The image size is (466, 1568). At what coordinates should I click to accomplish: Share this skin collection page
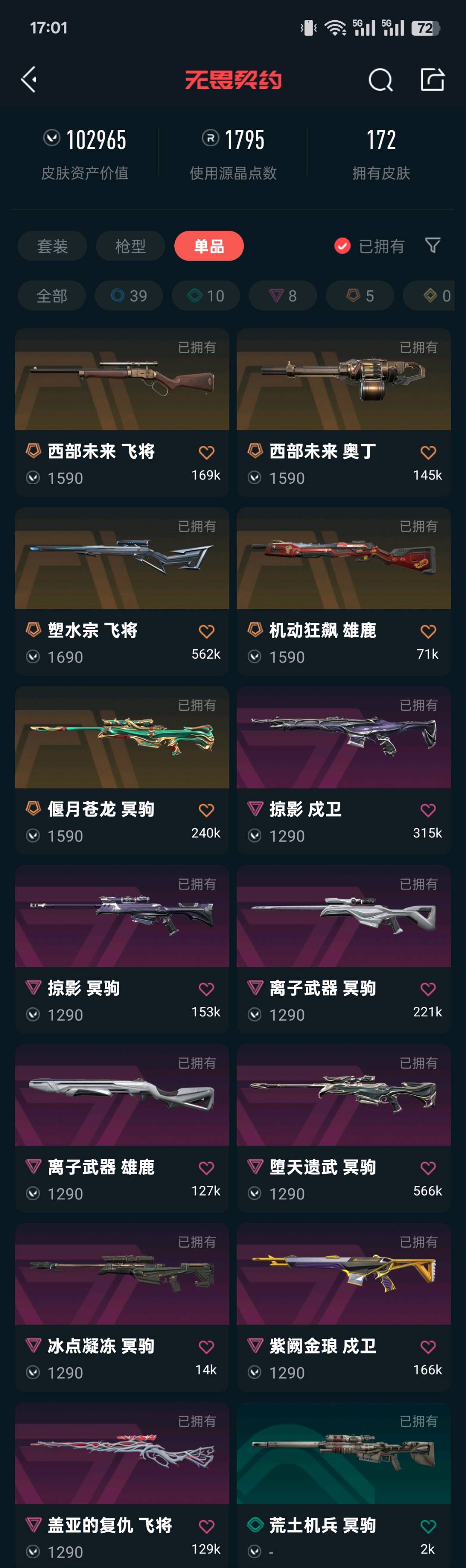pyautogui.click(x=432, y=79)
